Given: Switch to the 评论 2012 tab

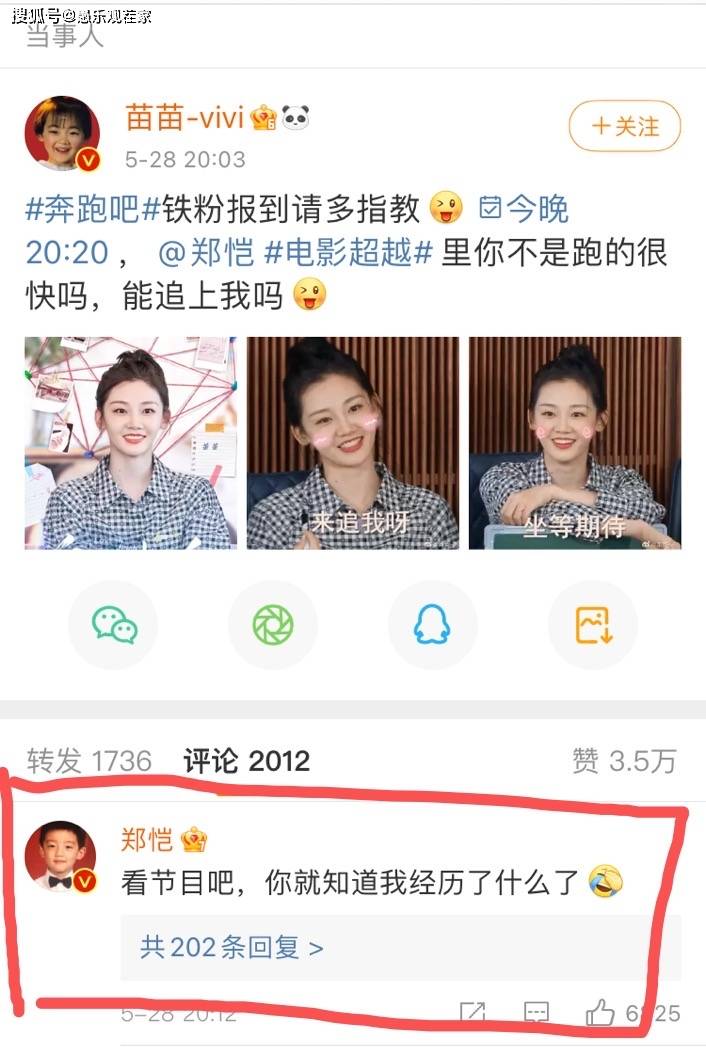Looking at the screenshot, I should point(246,761).
